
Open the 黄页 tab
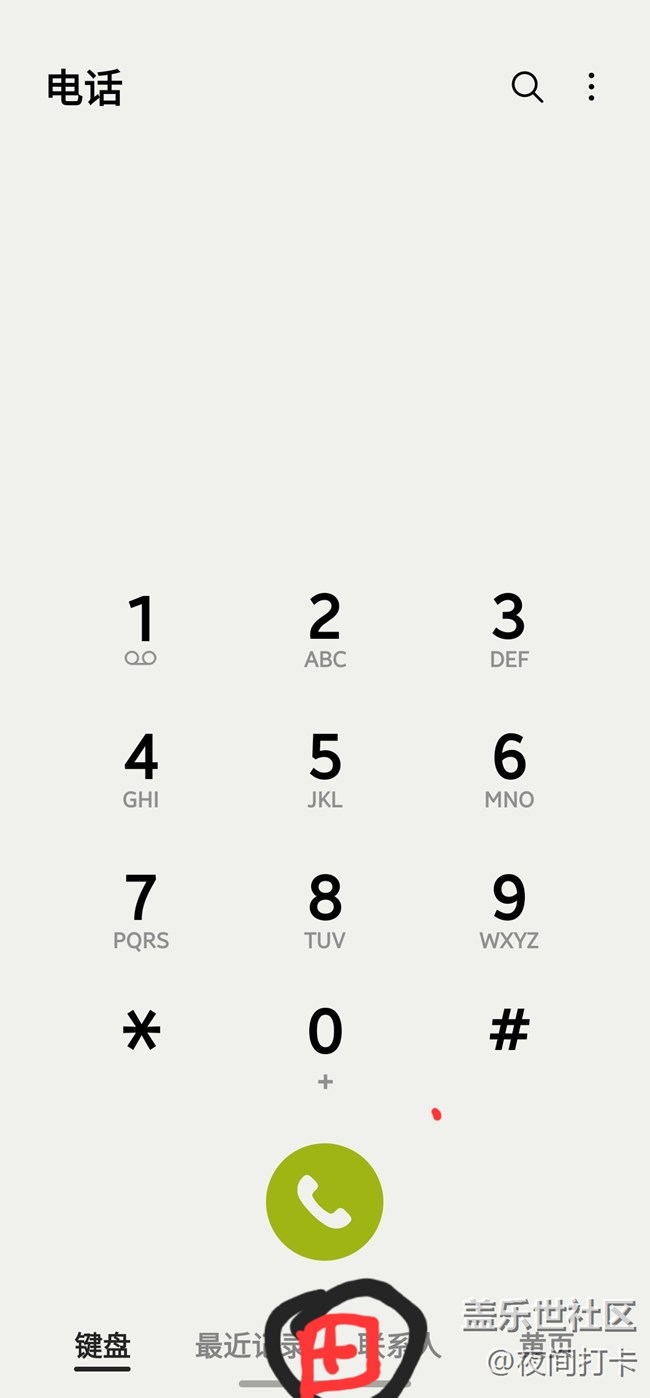click(547, 1346)
